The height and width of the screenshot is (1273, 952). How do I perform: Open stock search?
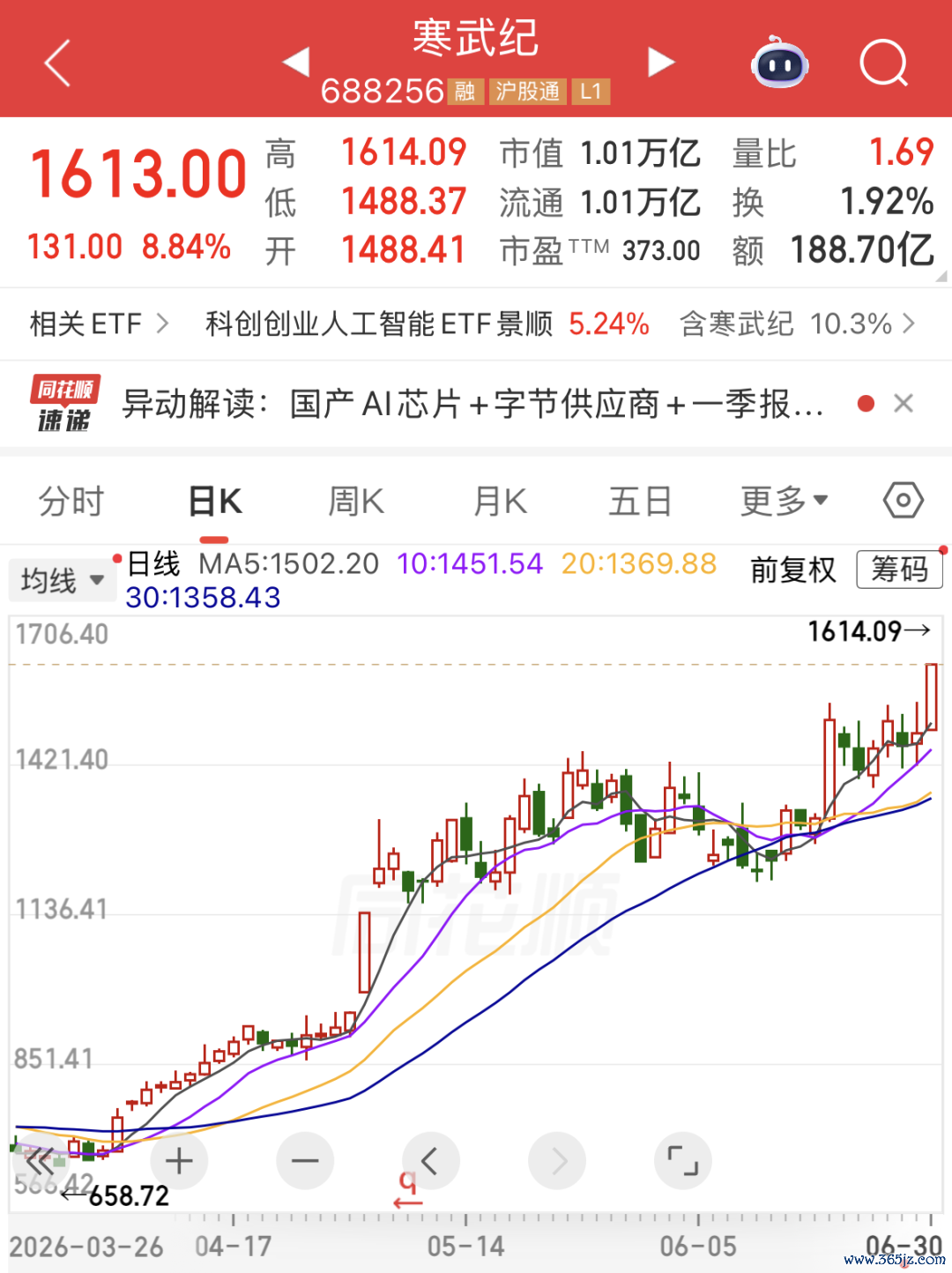883,63
